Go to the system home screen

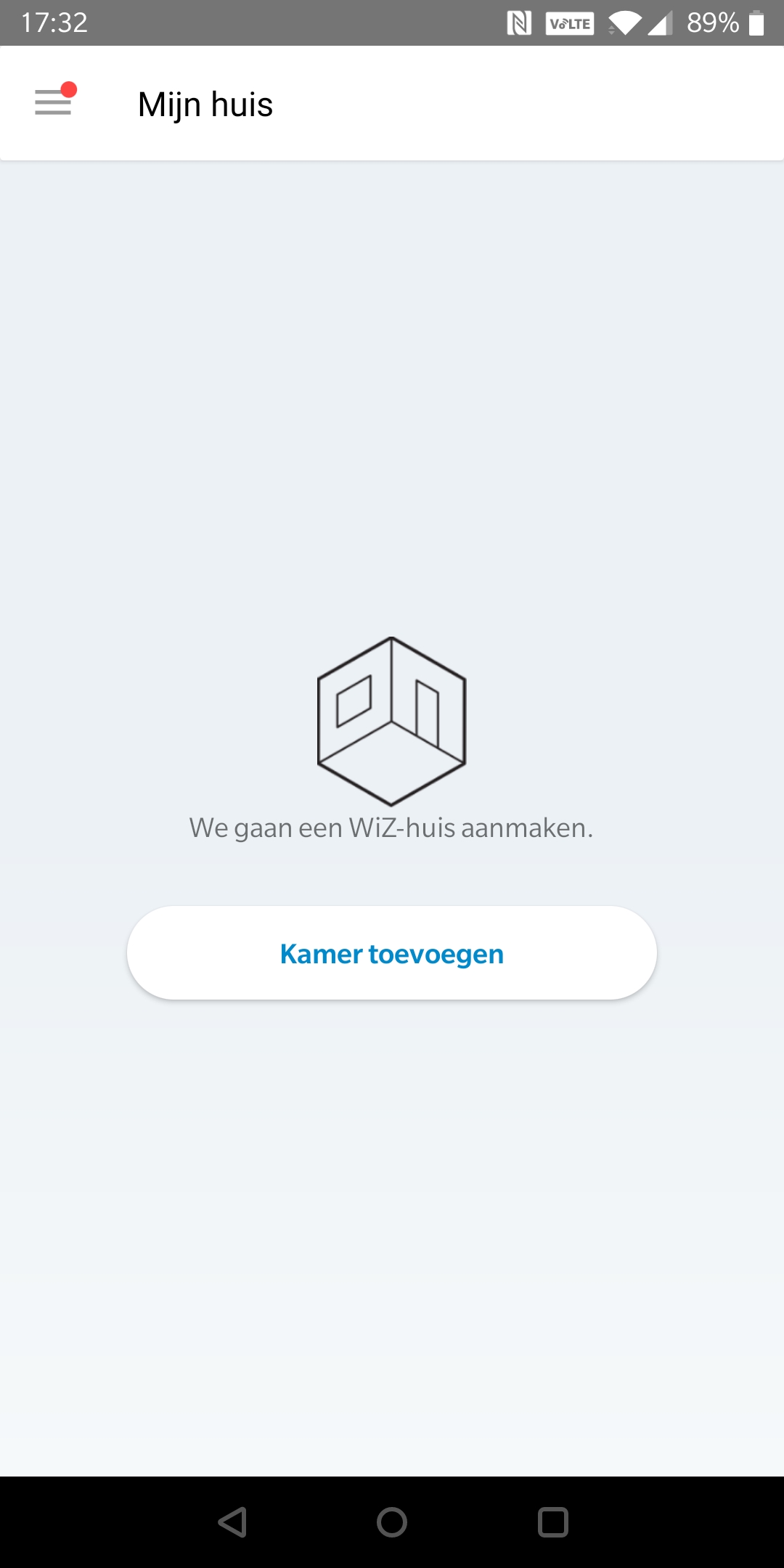[392, 1522]
